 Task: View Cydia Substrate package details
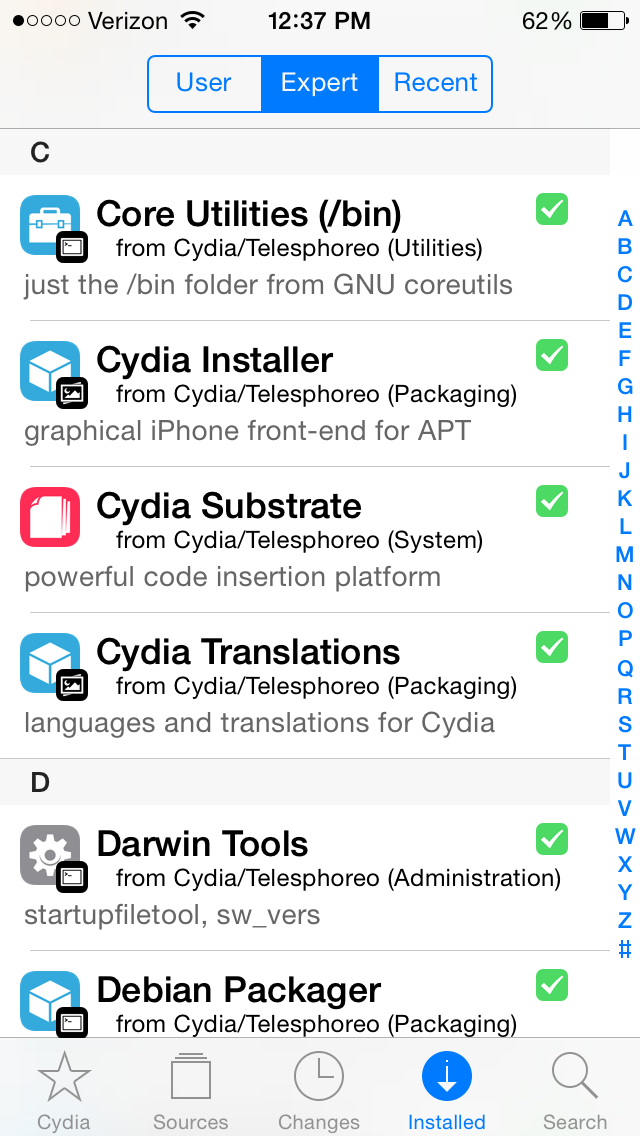(305, 539)
